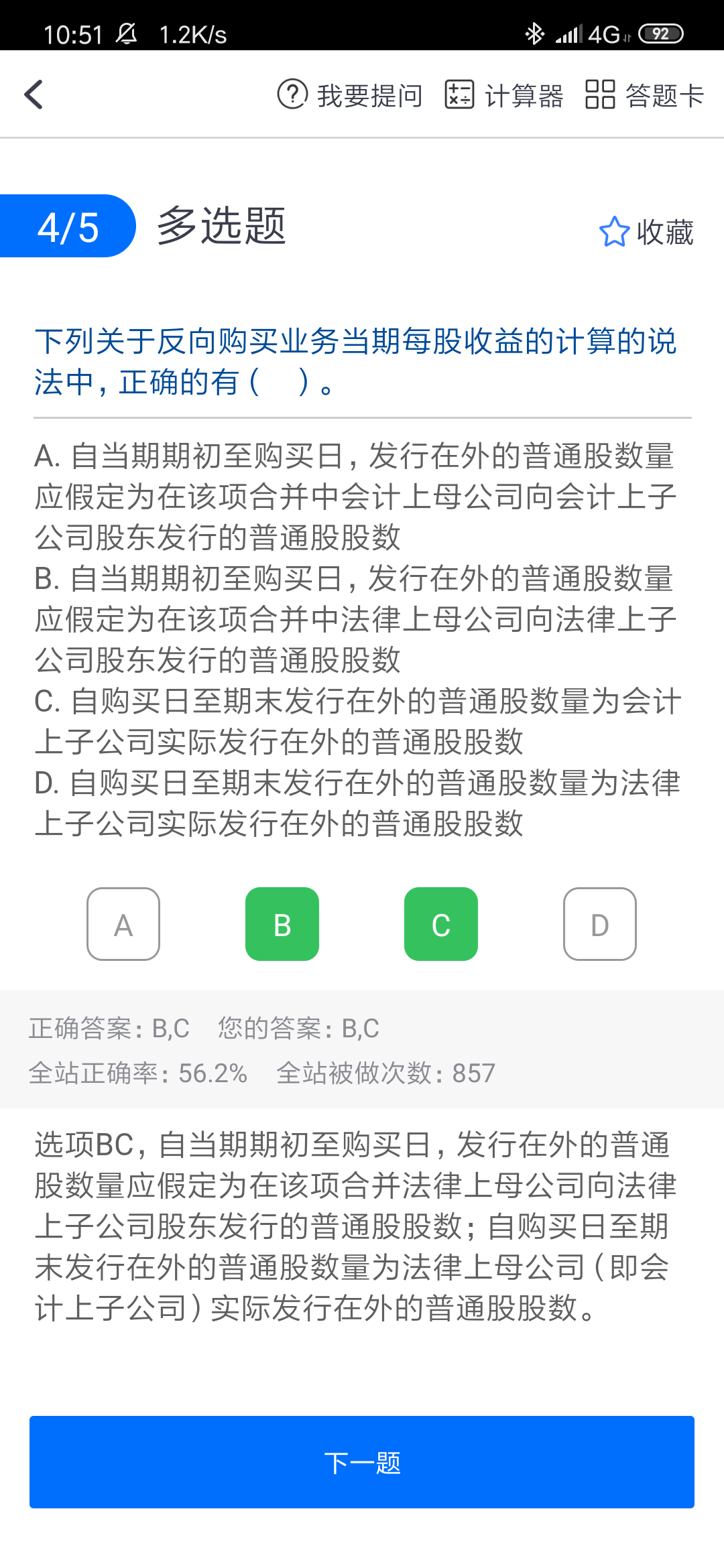The width and height of the screenshot is (724, 1568).
Task: Open the 答题卡 answer sheet
Action: 645,95
